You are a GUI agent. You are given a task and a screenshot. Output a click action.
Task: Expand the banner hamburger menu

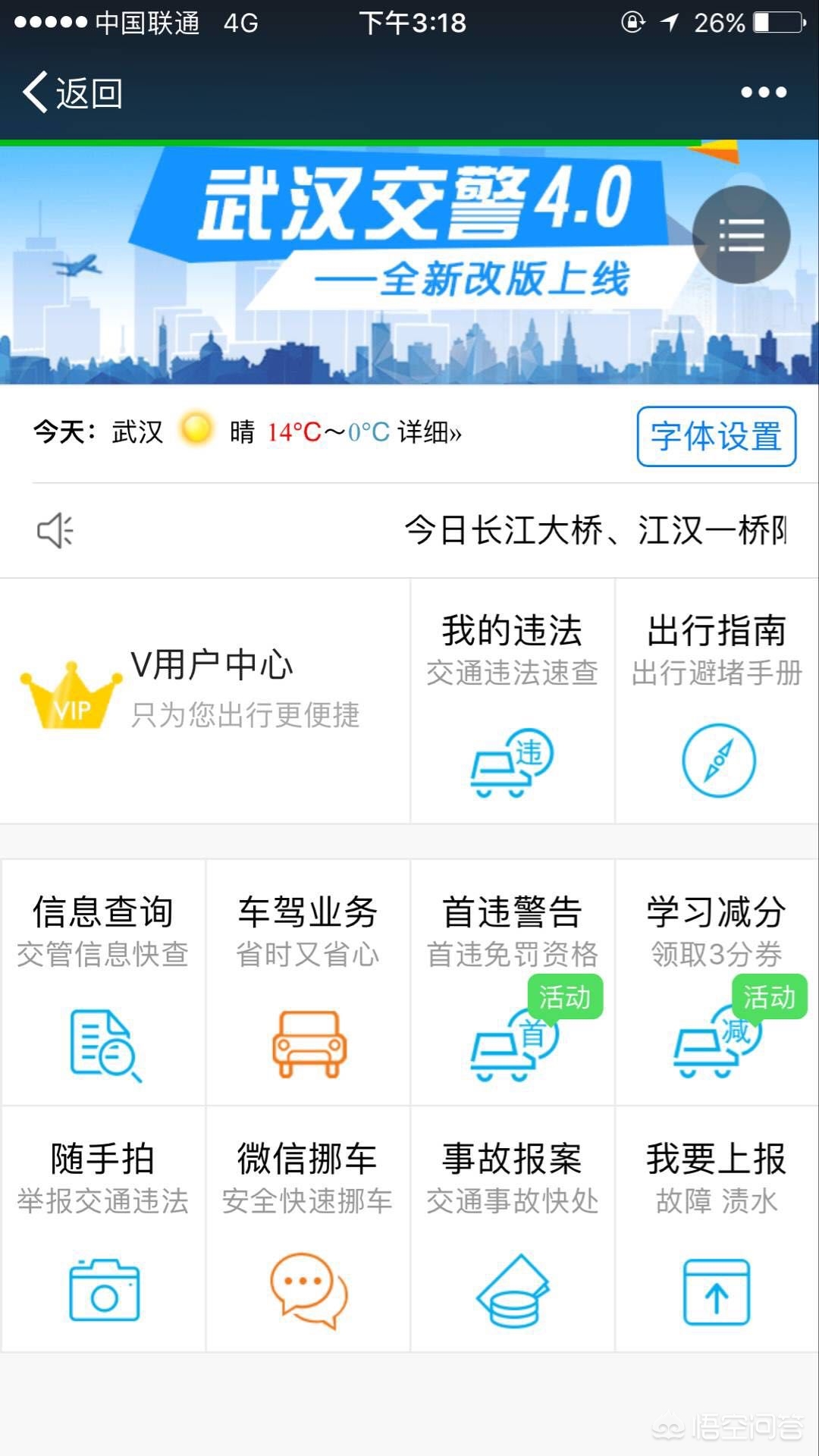[741, 235]
